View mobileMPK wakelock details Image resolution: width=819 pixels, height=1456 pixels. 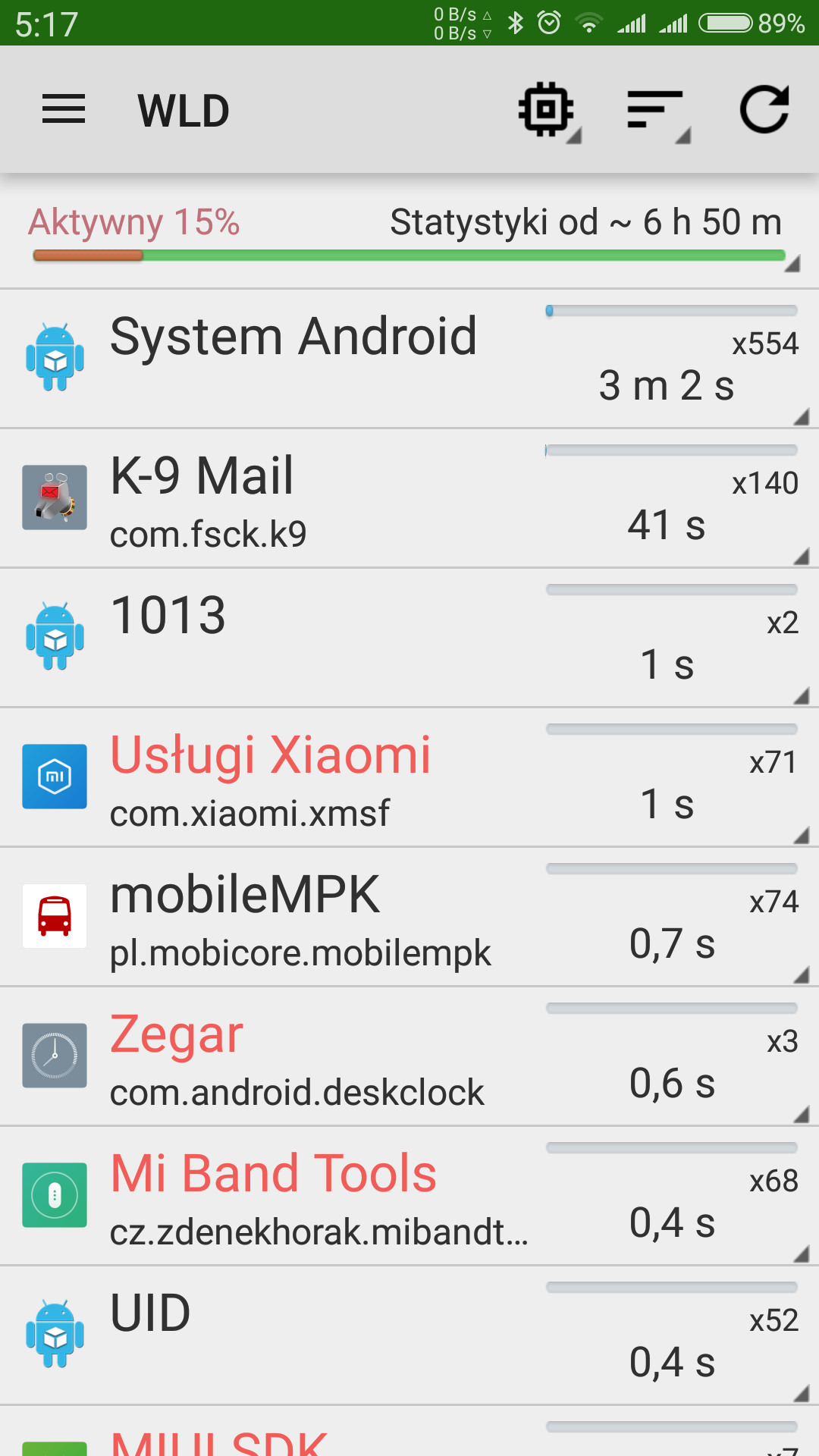[409, 917]
